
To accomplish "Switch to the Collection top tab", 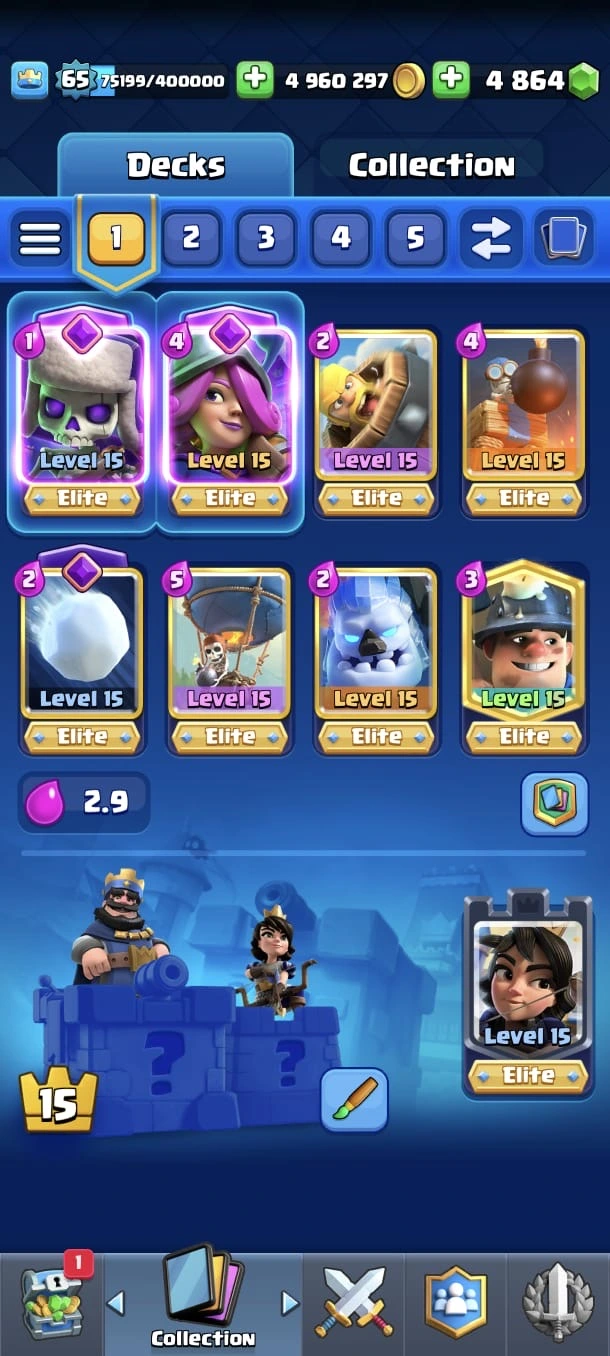I will (431, 166).
